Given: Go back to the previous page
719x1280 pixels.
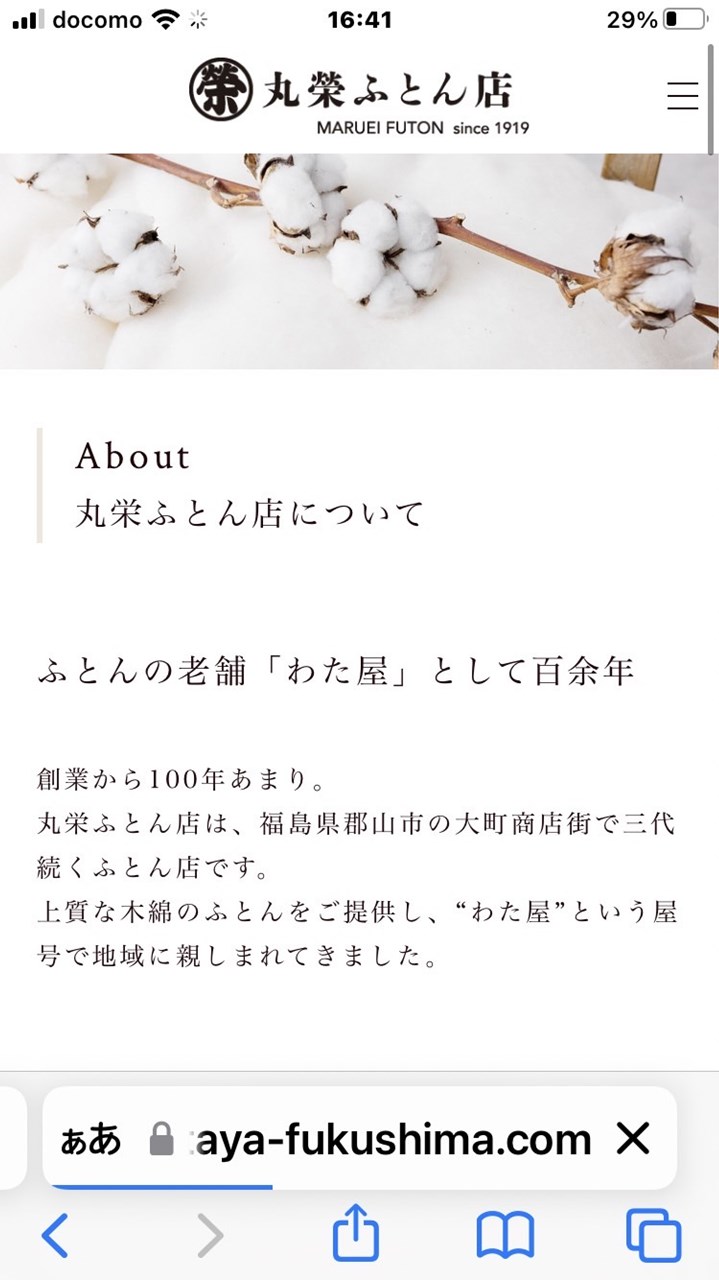Looking at the screenshot, I should tap(56, 1236).
